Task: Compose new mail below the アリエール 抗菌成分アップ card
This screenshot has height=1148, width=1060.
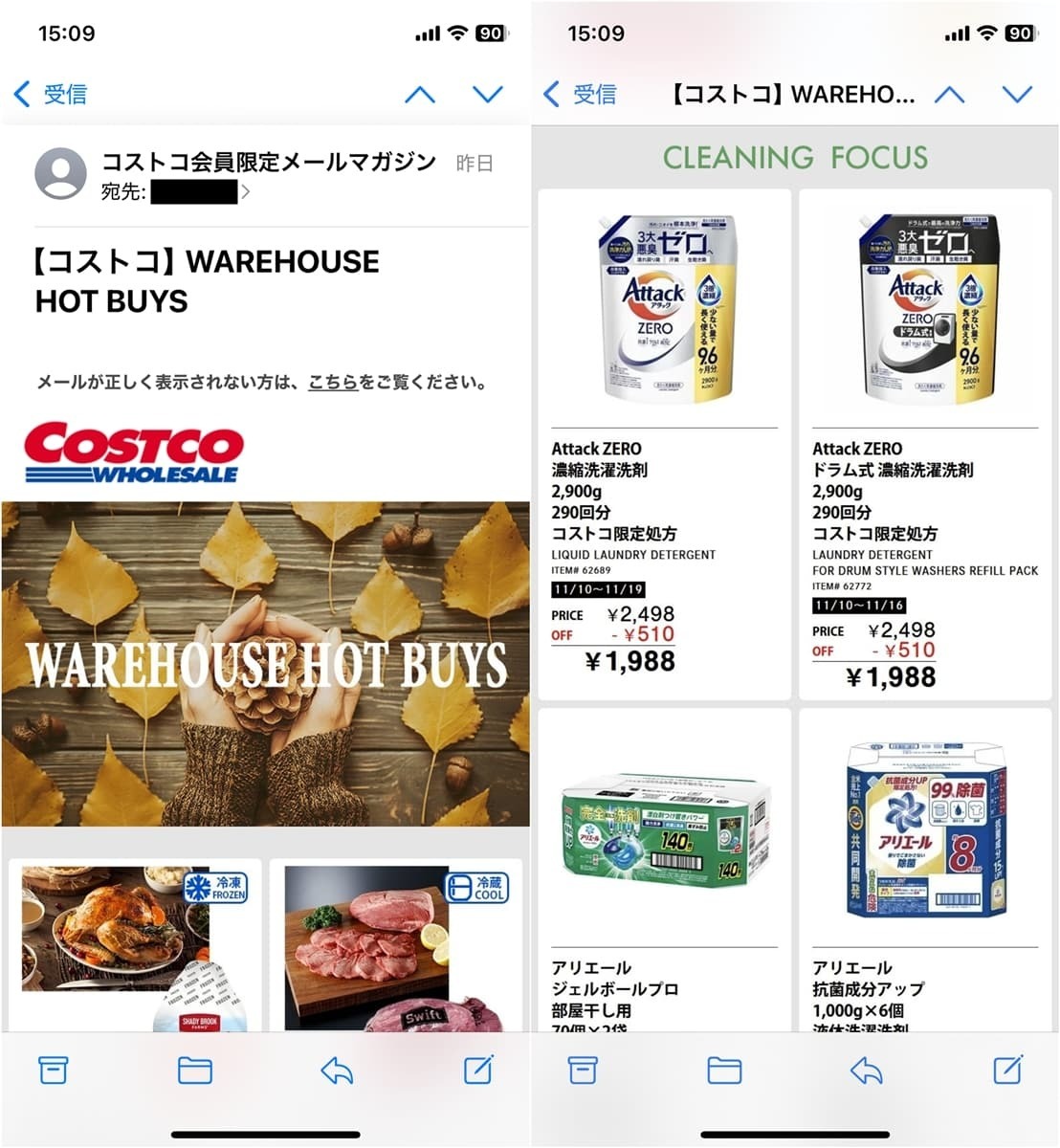Action: [x=1007, y=1071]
